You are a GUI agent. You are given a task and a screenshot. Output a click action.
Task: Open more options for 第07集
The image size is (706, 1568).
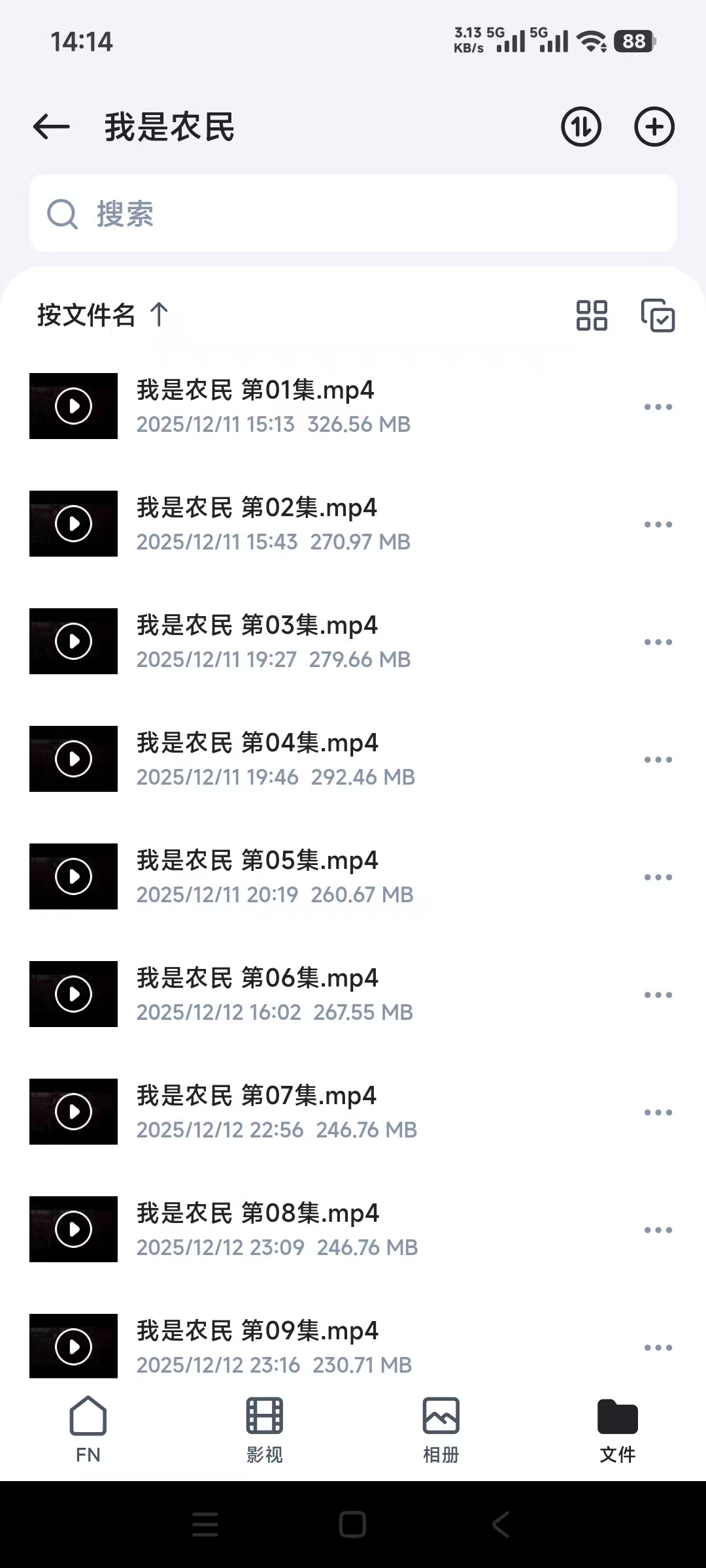[x=657, y=1112]
